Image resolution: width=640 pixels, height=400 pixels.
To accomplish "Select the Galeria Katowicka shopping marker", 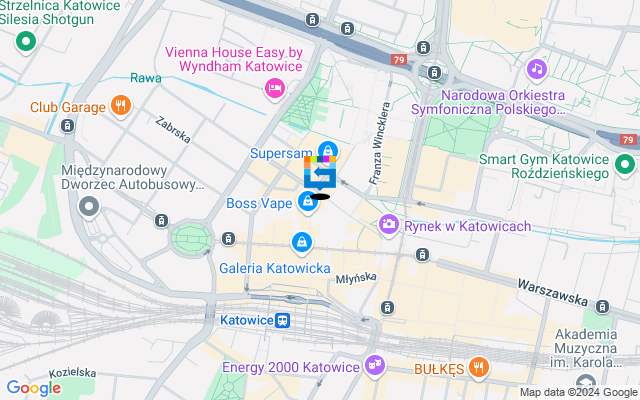I will pyautogui.click(x=301, y=242).
